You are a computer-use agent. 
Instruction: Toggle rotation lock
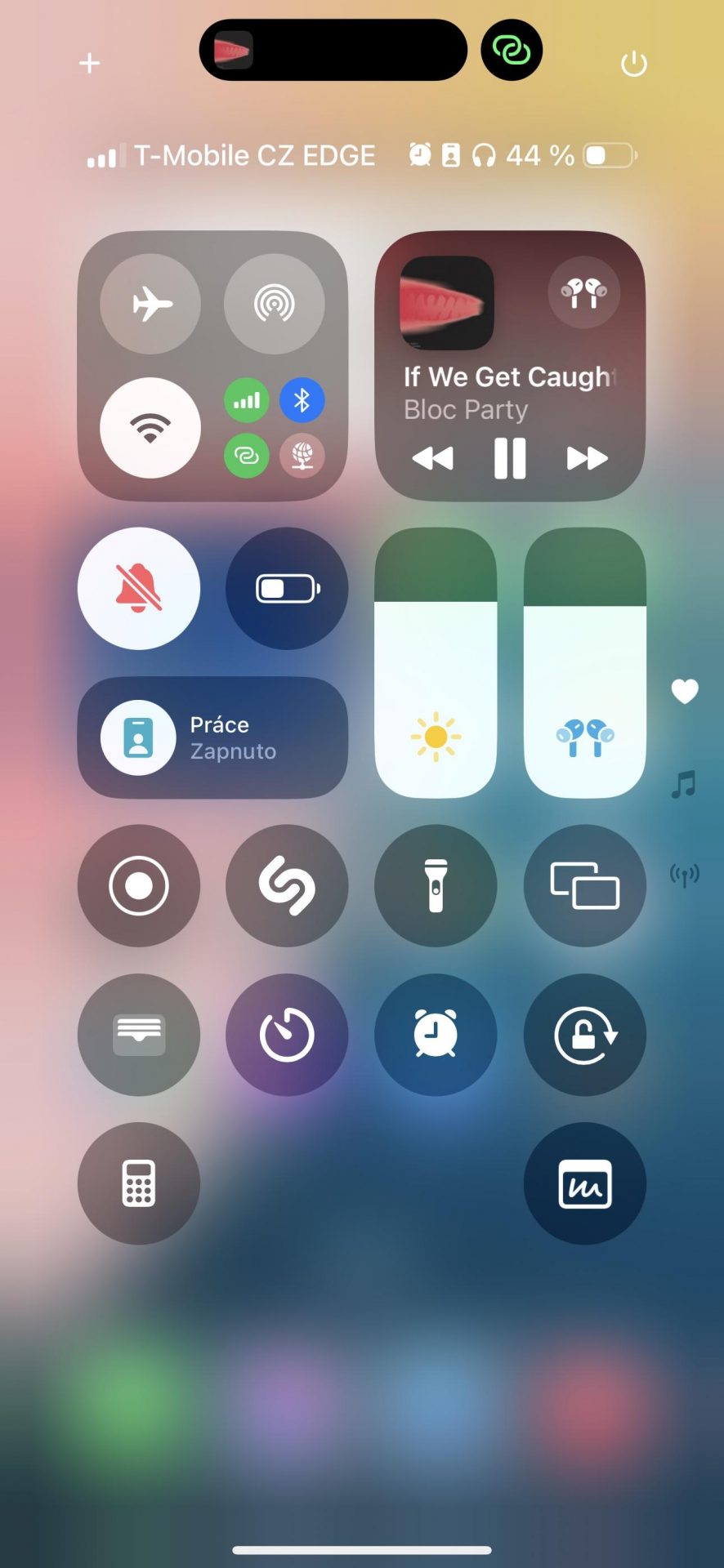click(585, 1035)
